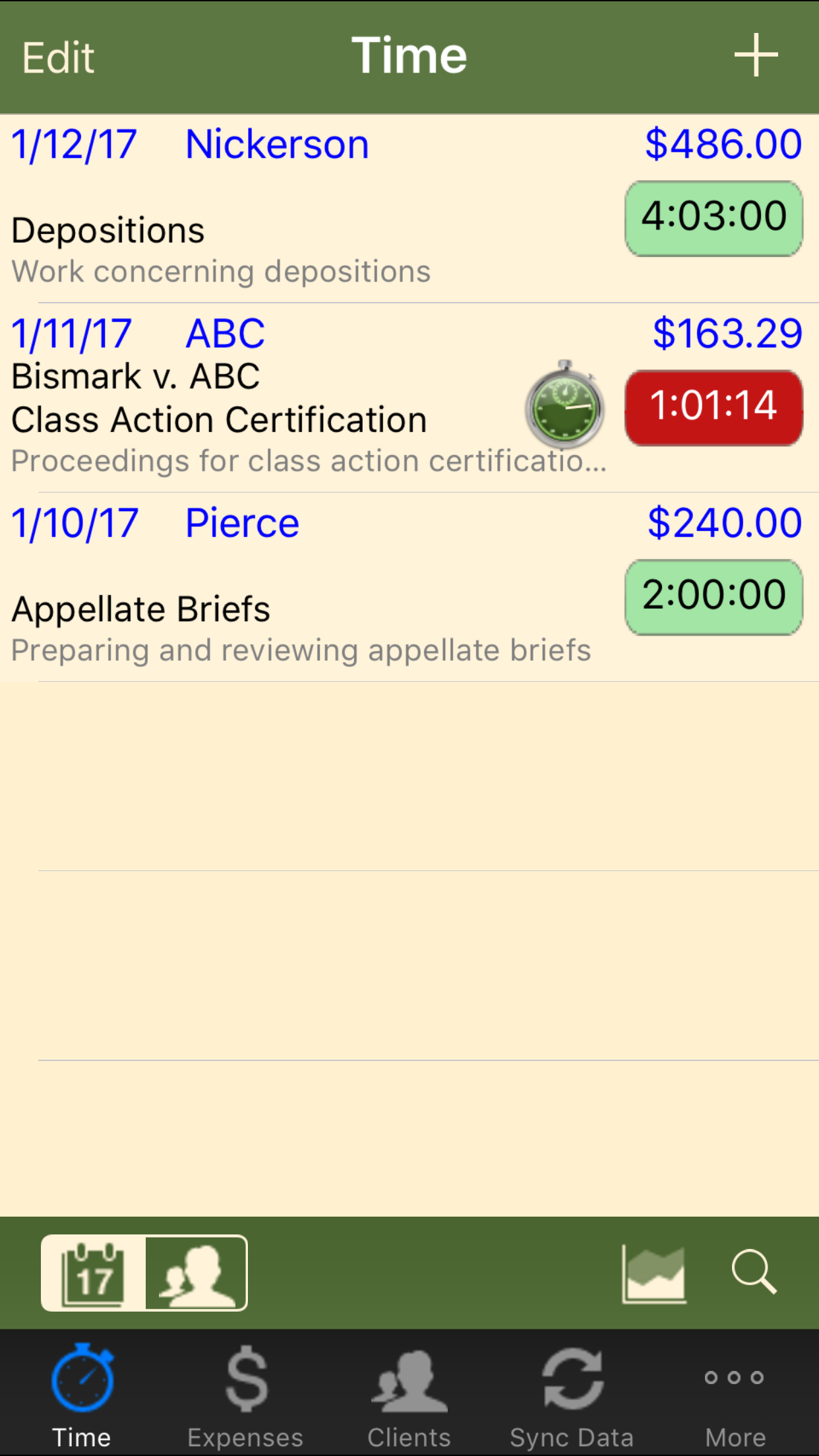This screenshot has width=819, height=1456.
Task: Add a new time entry
Action: pos(756,55)
